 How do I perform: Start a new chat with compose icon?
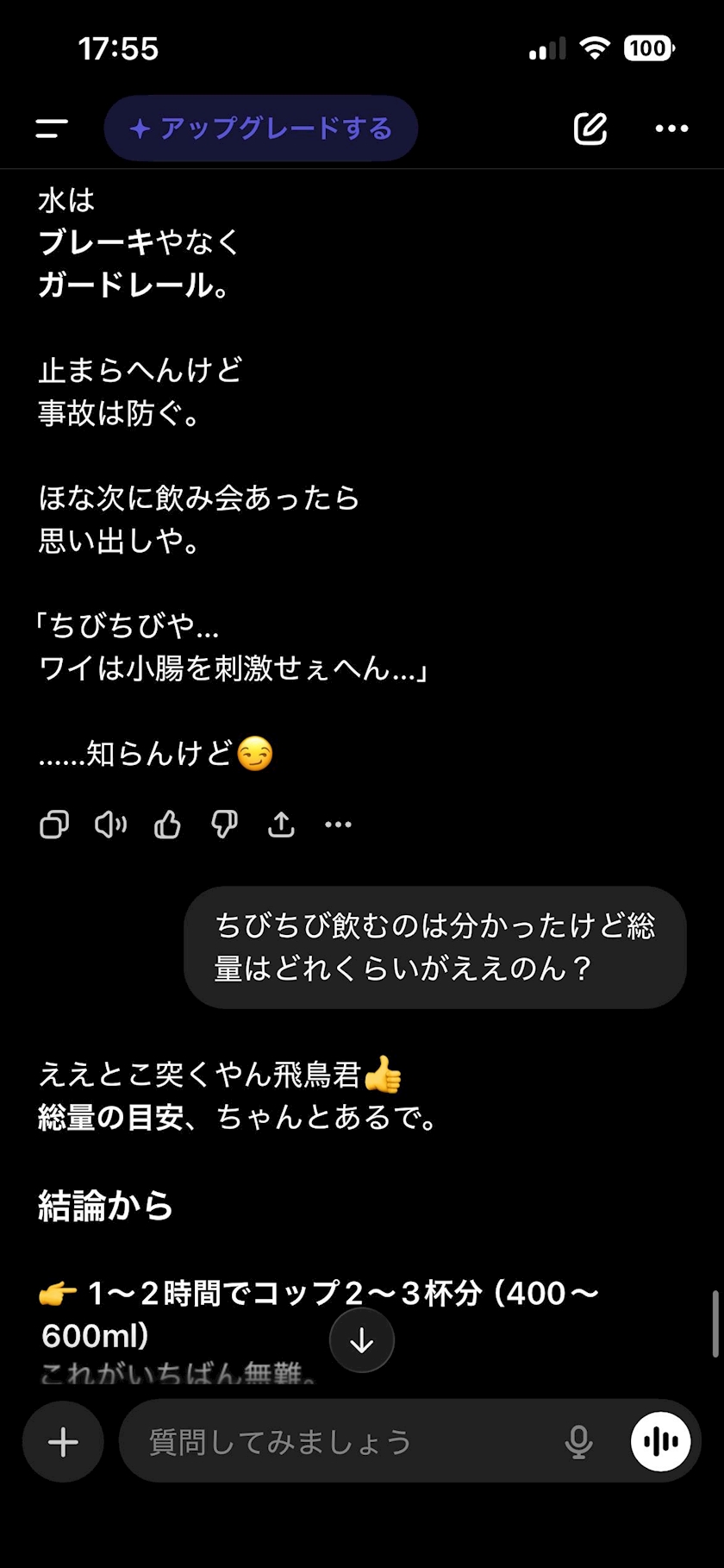pyautogui.click(x=590, y=129)
